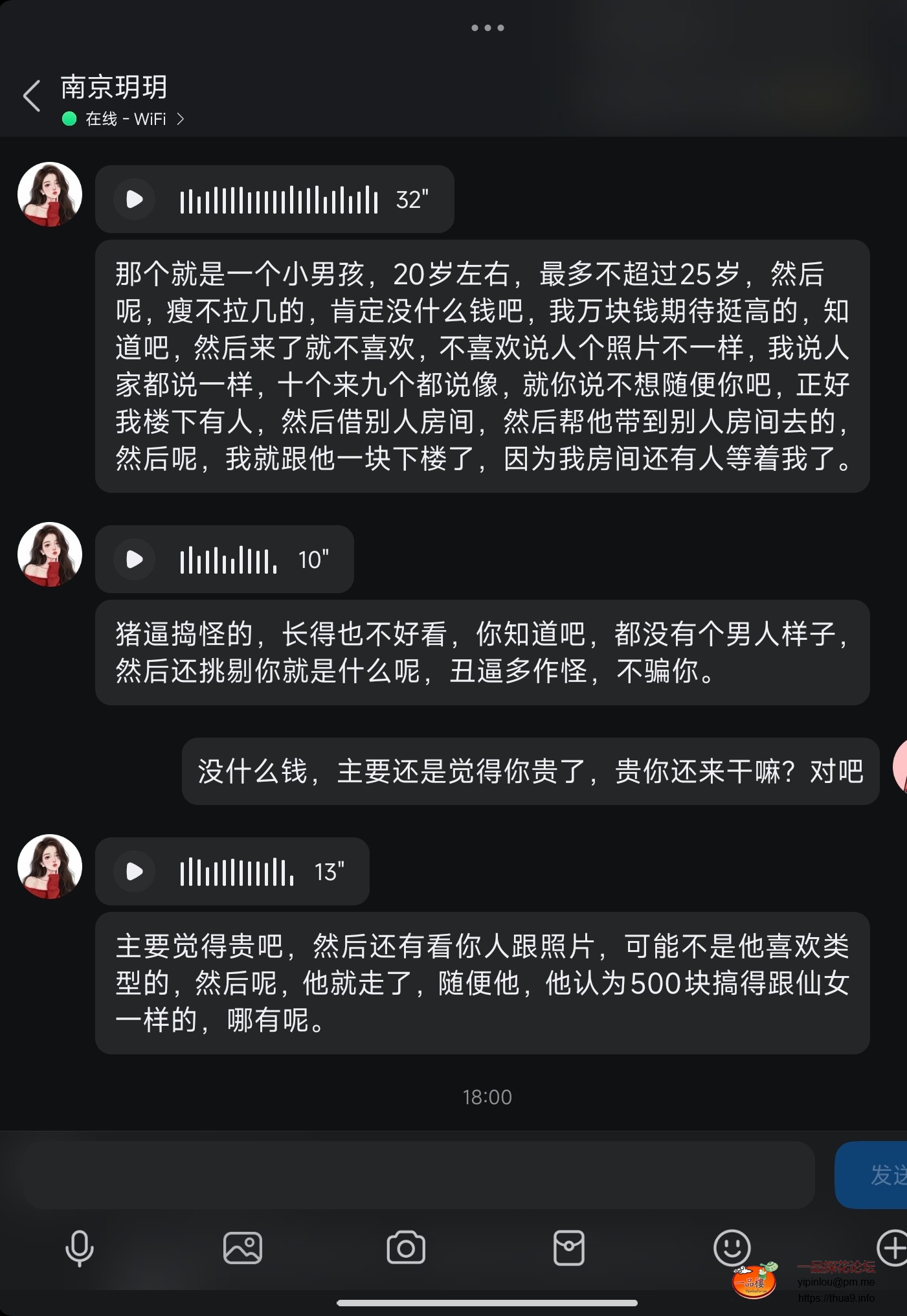The height and width of the screenshot is (1316, 907).
Task: Focus the message input field
Action: [418, 1175]
